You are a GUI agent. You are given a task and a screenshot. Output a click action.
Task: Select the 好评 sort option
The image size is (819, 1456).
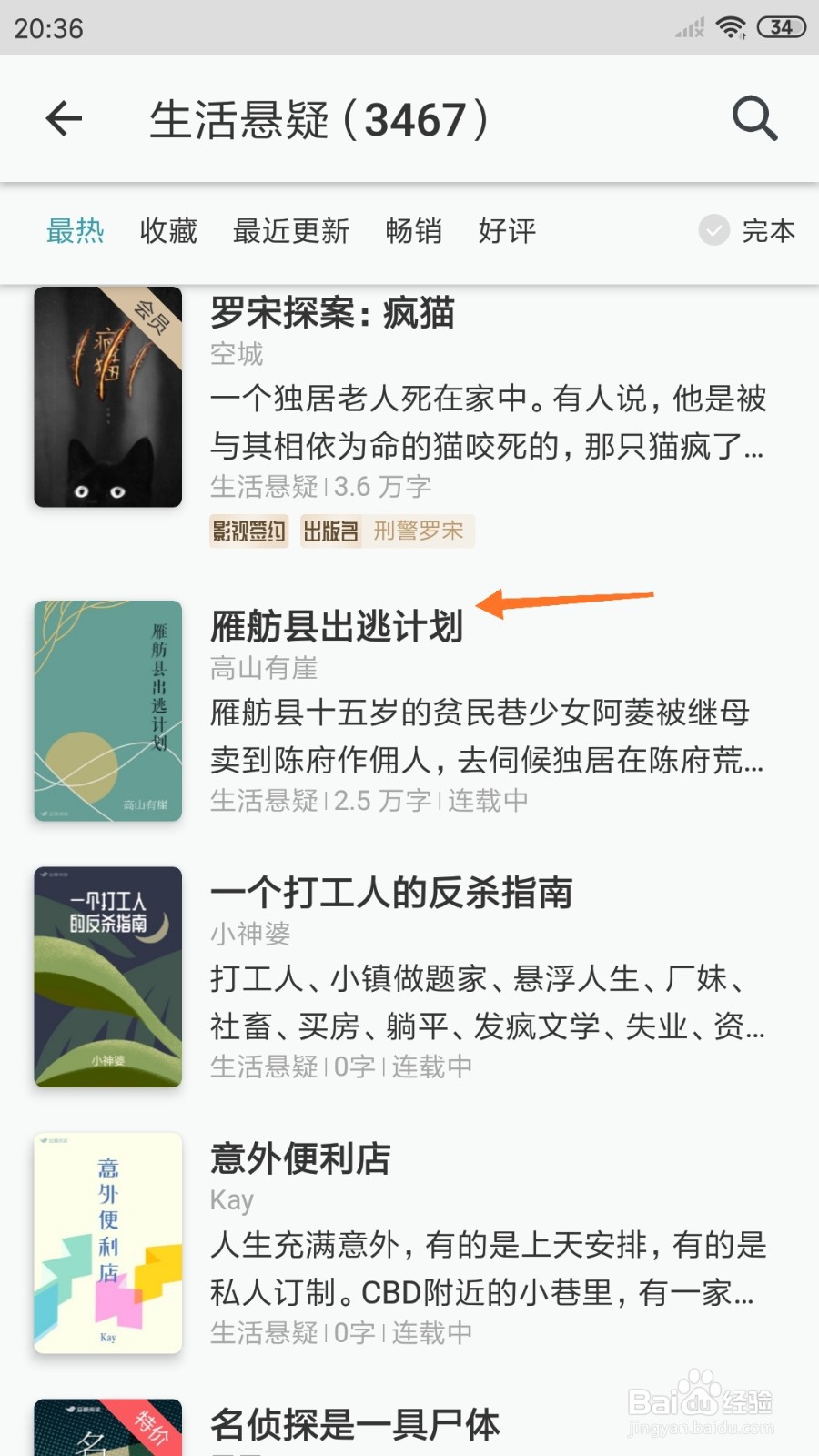tap(508, 232)
